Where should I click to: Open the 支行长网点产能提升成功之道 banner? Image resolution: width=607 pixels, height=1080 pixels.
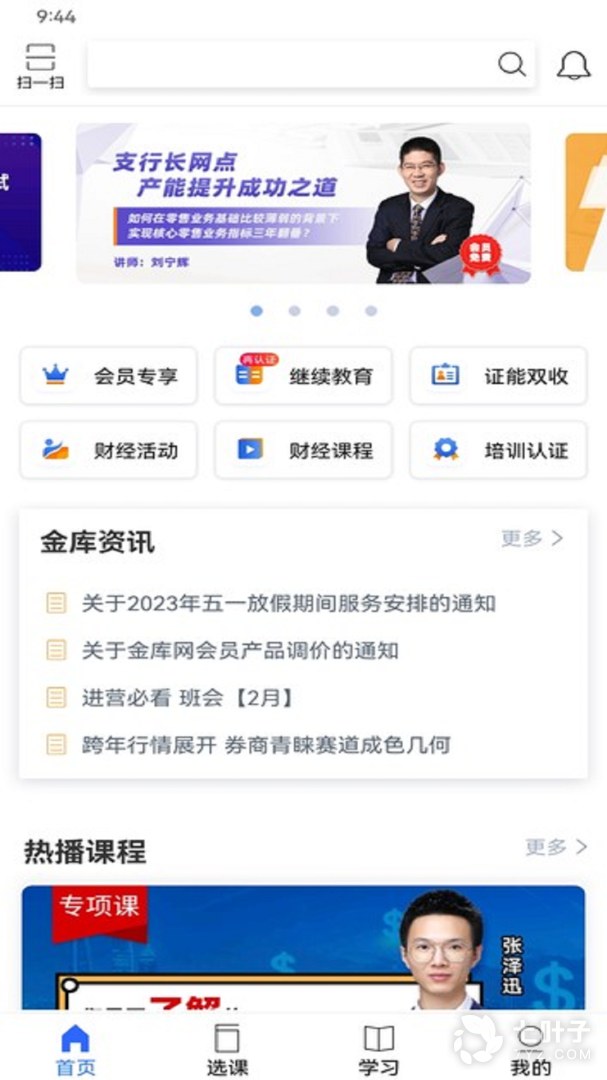(303, 204)
